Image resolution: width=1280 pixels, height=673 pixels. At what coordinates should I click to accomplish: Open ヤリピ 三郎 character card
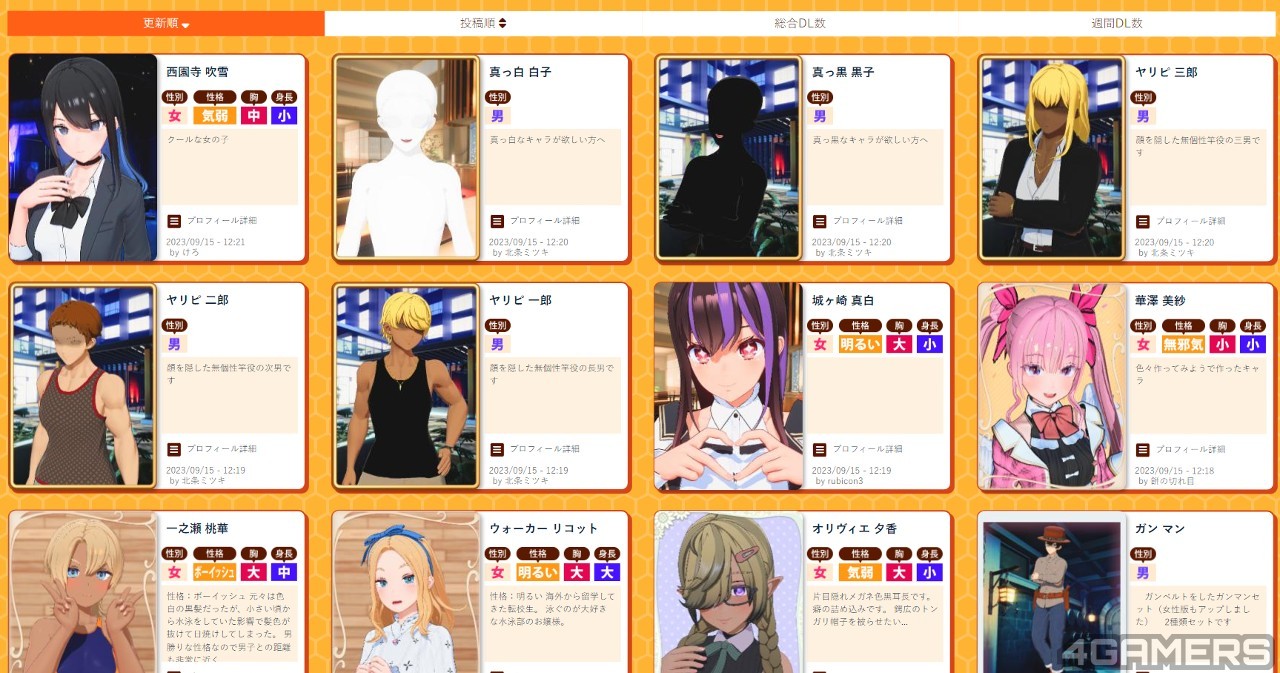coord(1052,158)
